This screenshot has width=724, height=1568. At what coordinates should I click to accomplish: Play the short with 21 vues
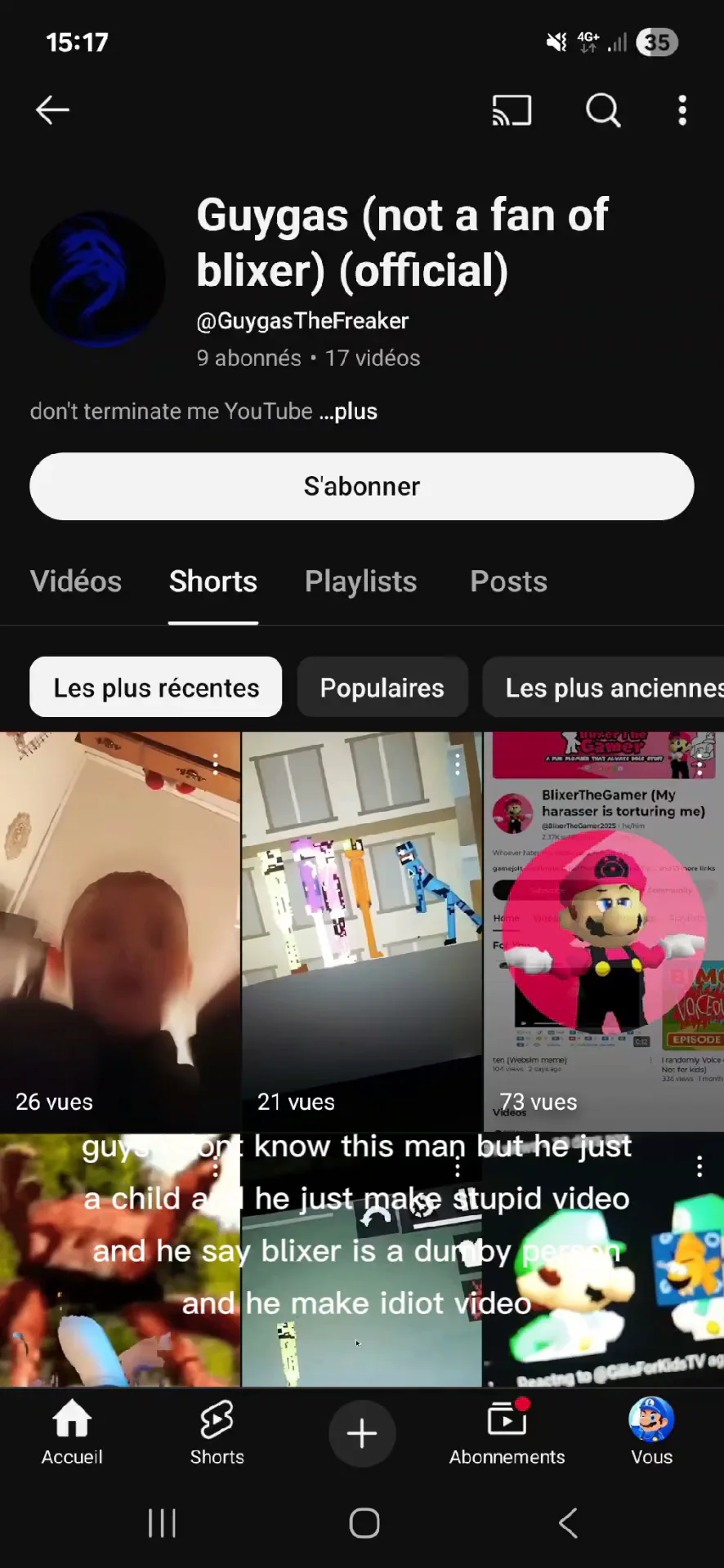[x=362, y=931]
